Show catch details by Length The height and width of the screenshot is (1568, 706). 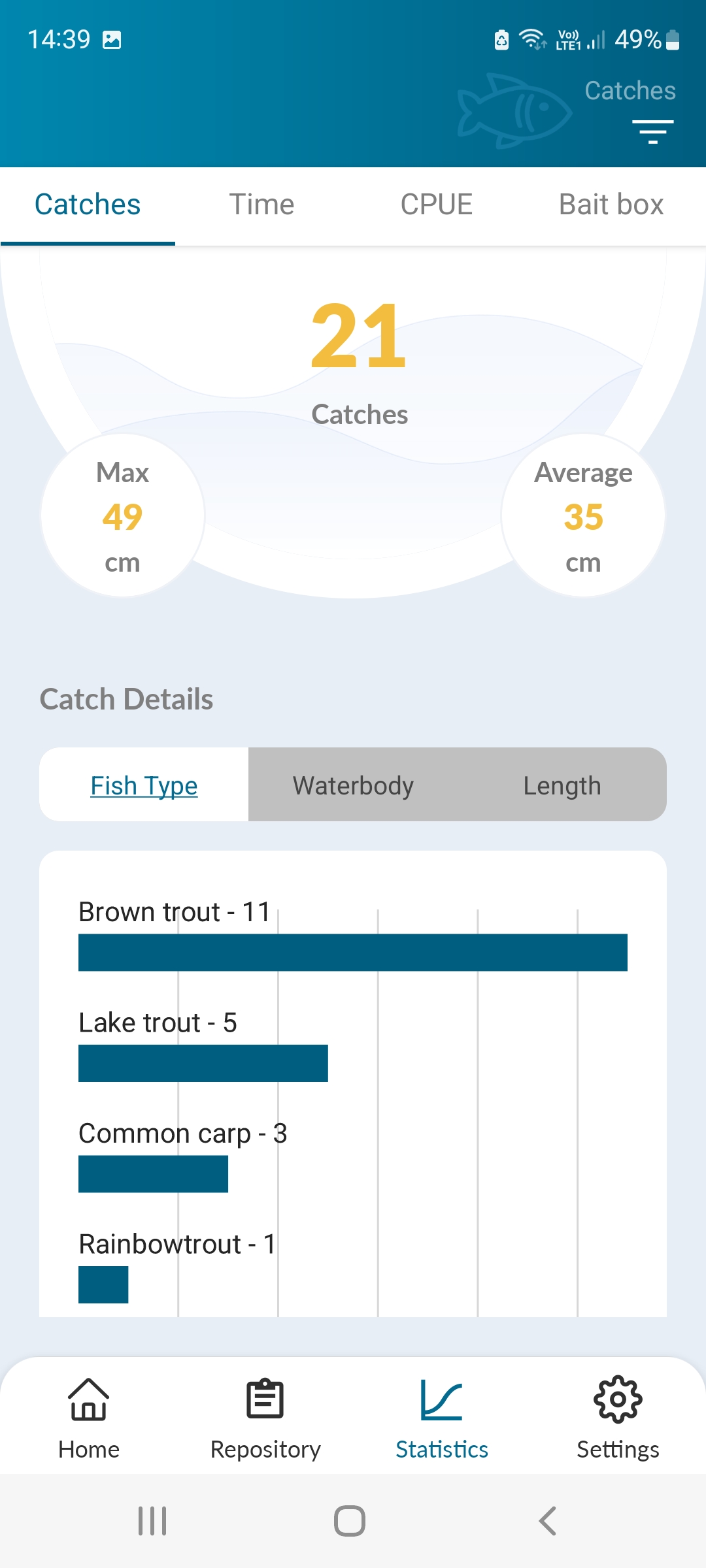(562, 785)
